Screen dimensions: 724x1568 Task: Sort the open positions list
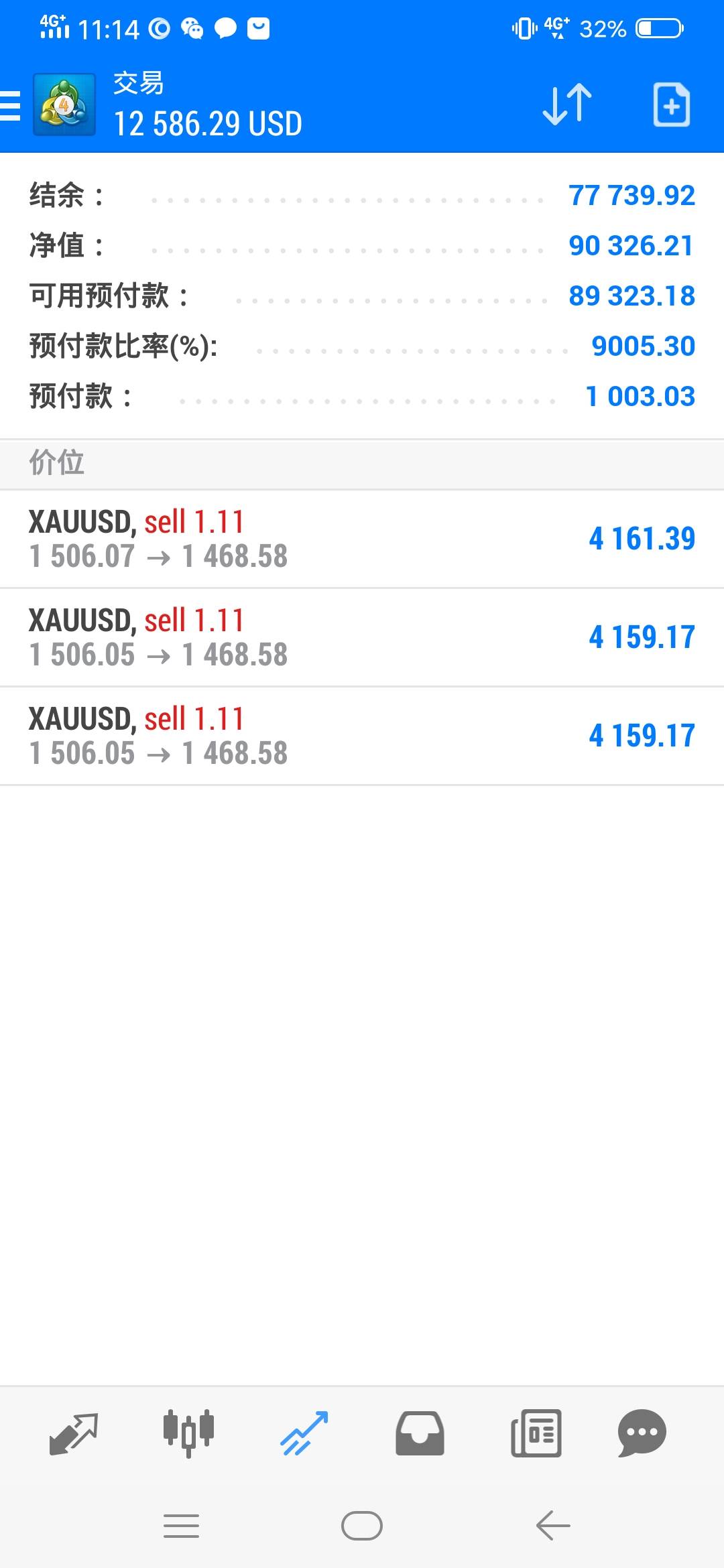click(567, 105)
